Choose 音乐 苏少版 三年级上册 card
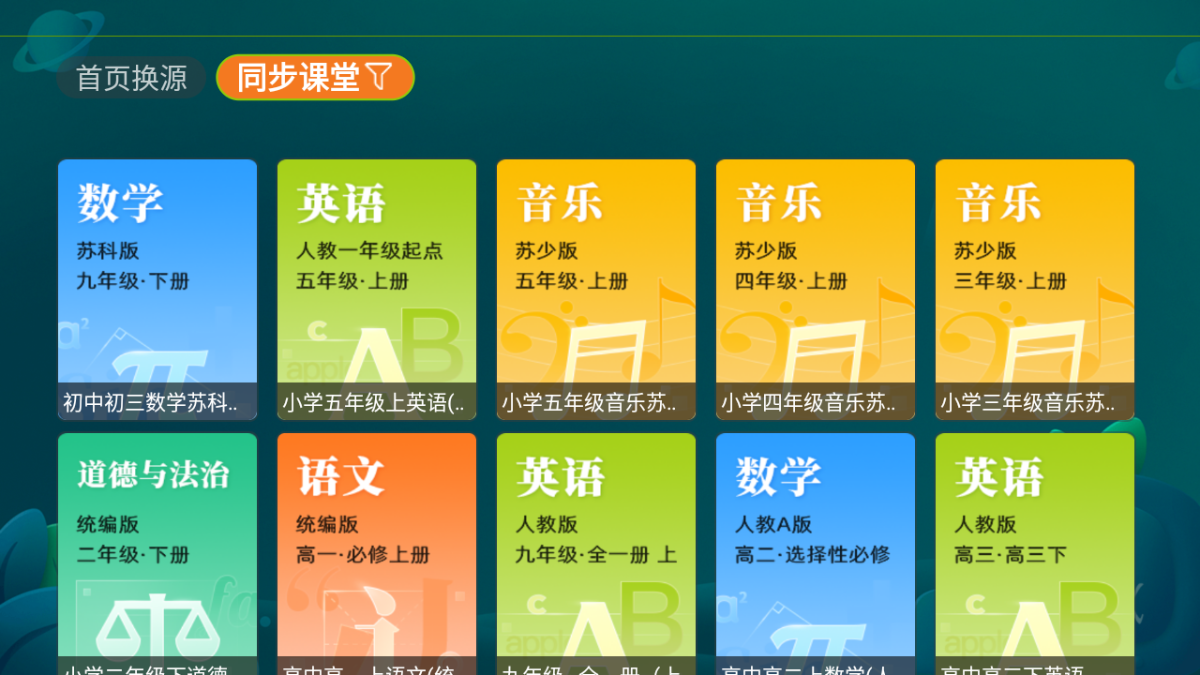This screenshot has height=675, width=1200. click(1034, 289)
